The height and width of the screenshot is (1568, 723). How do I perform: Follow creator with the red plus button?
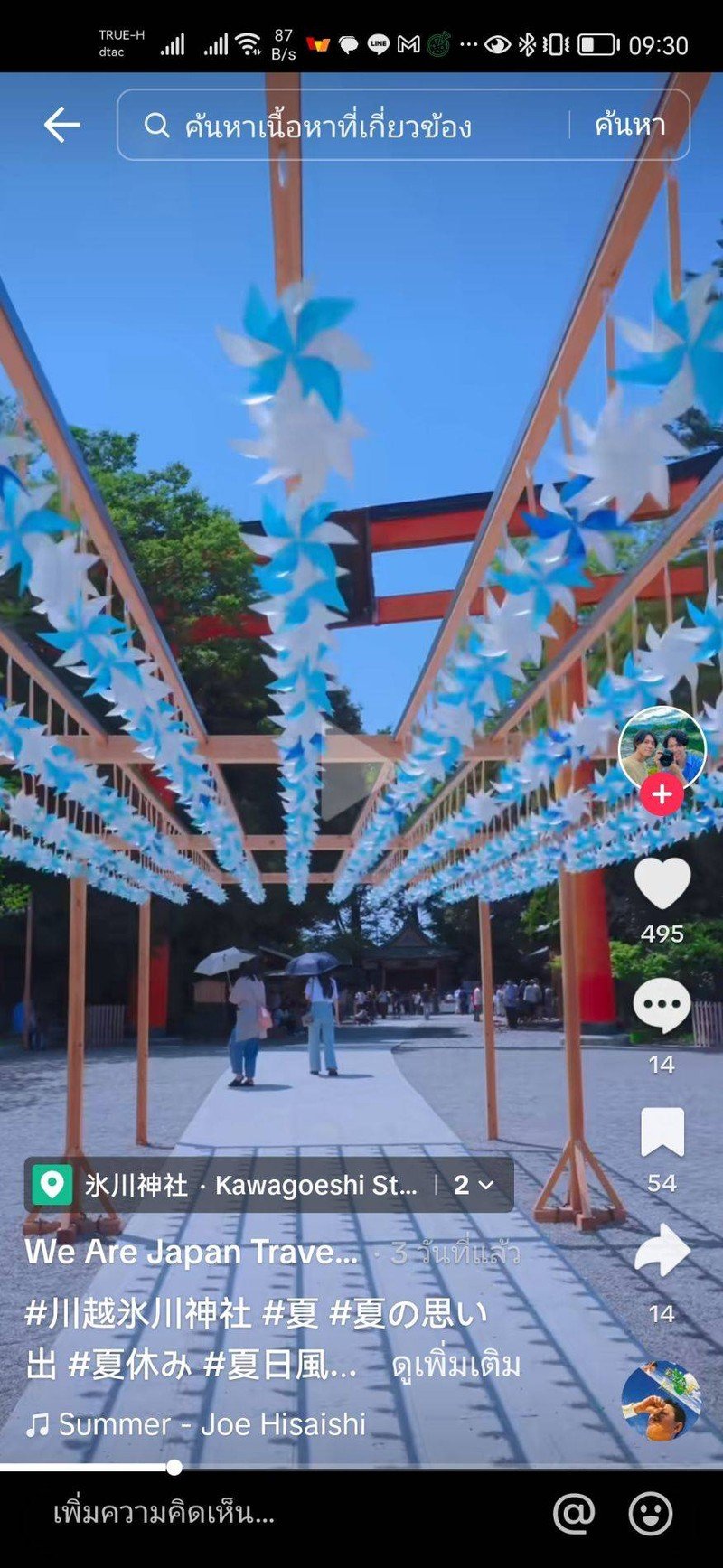662,793
